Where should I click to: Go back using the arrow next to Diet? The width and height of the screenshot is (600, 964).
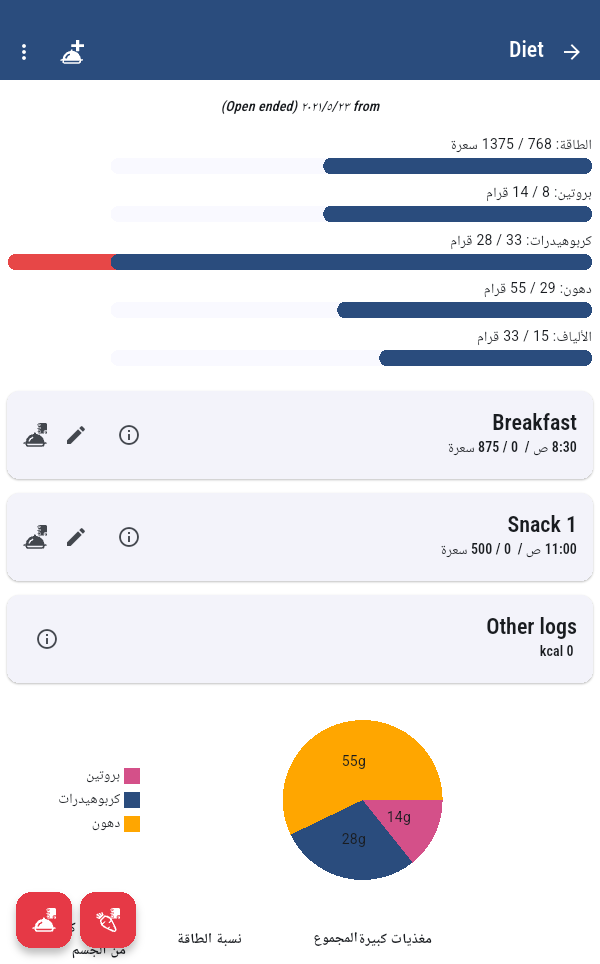[x=572, y=52]
